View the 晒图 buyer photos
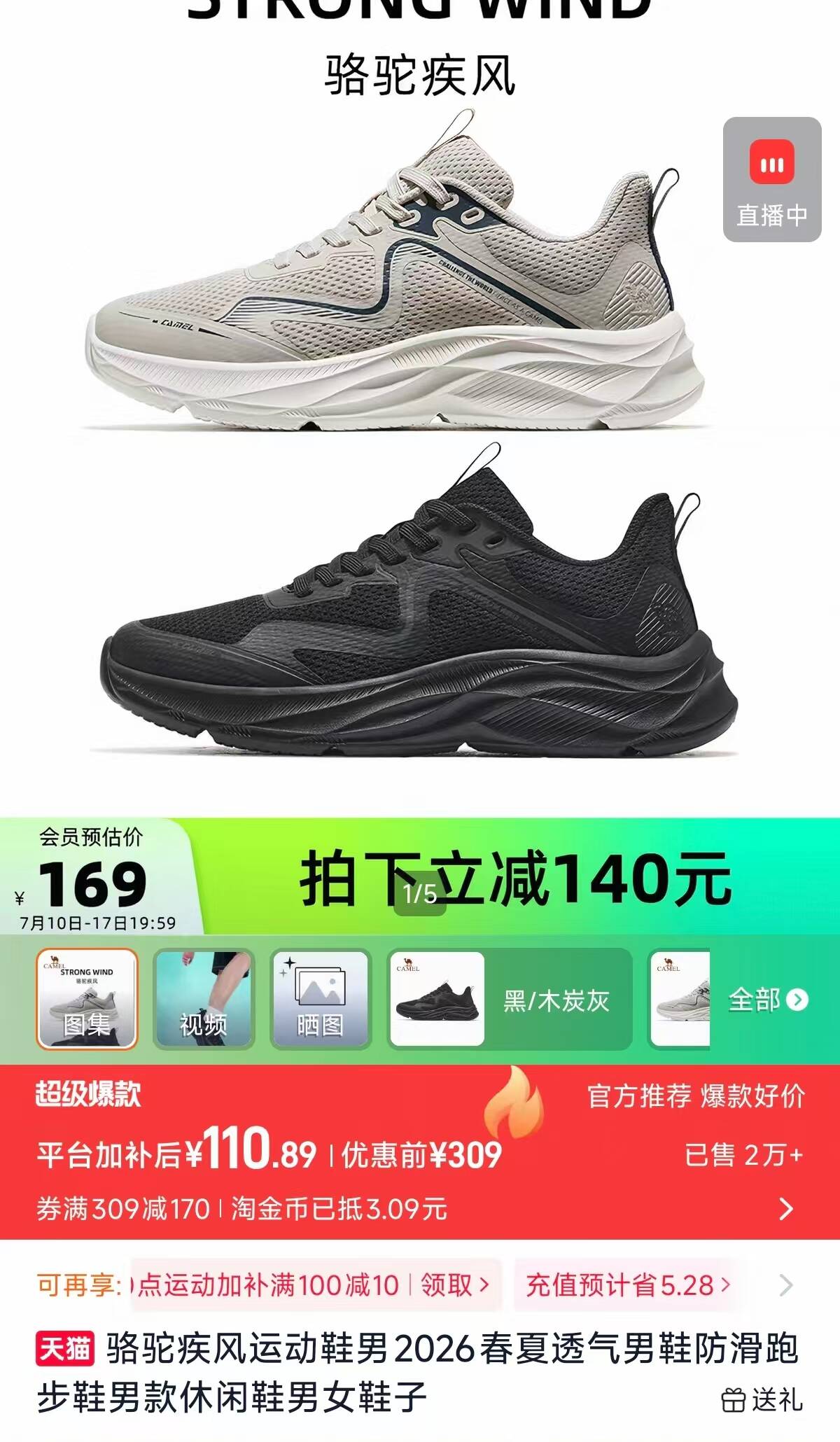 click(x=320, y=998)
